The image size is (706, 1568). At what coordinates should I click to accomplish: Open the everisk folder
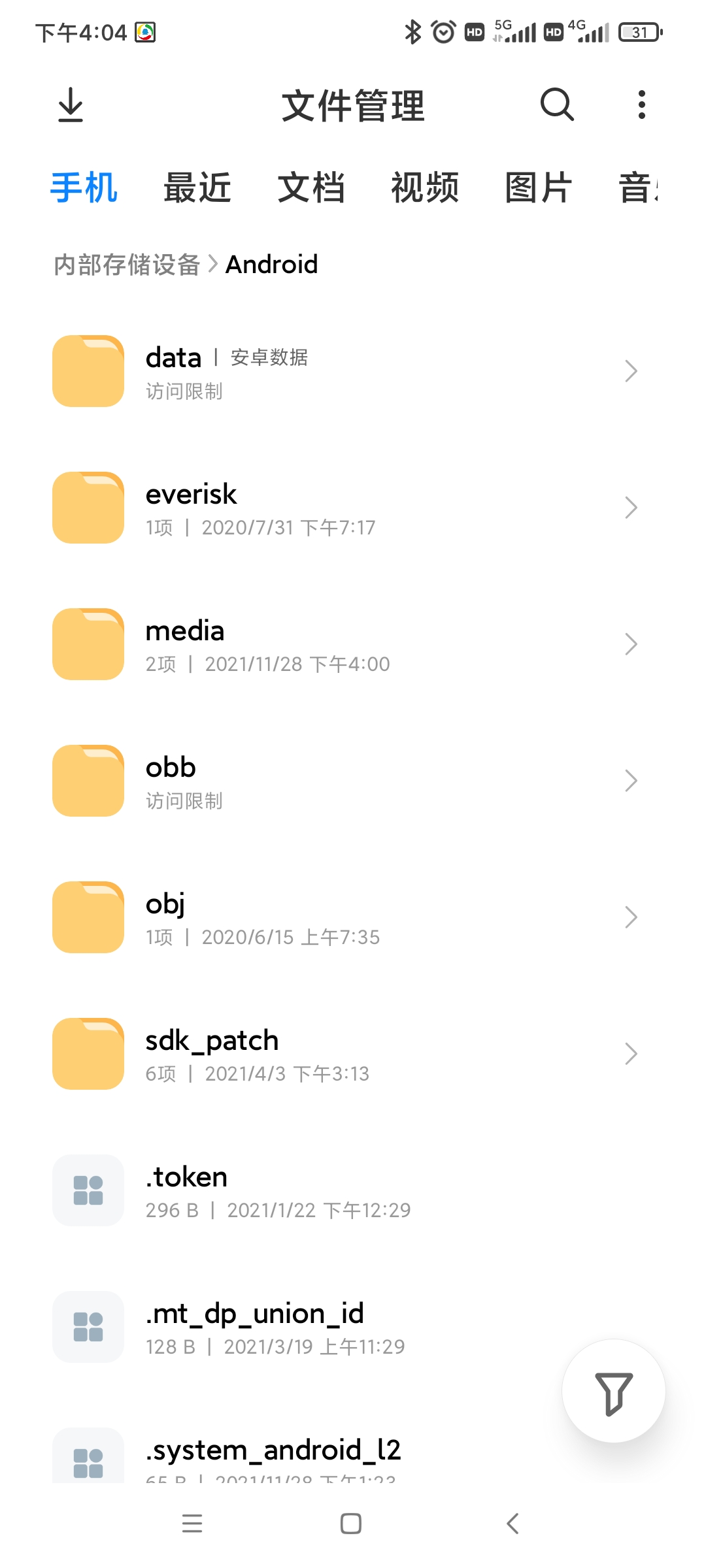click(x=353, y=508)
